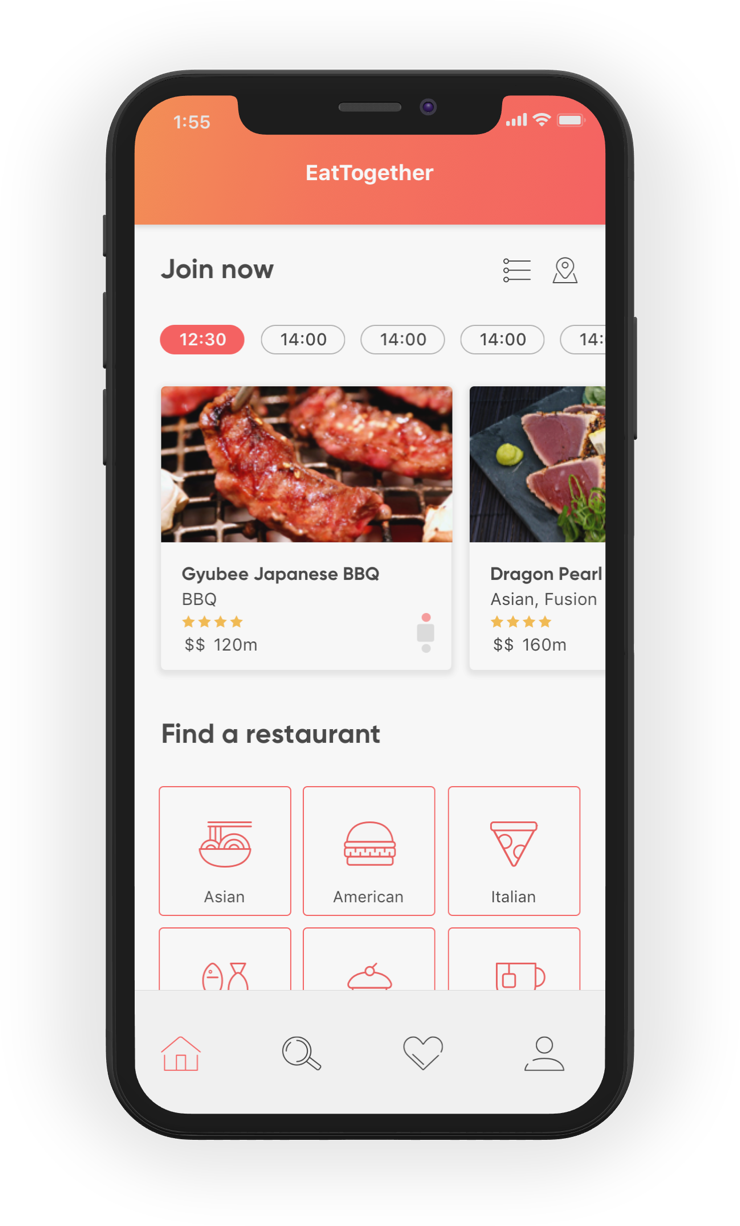
Task: Select the fish icon cuisine category
Action: 225,962
